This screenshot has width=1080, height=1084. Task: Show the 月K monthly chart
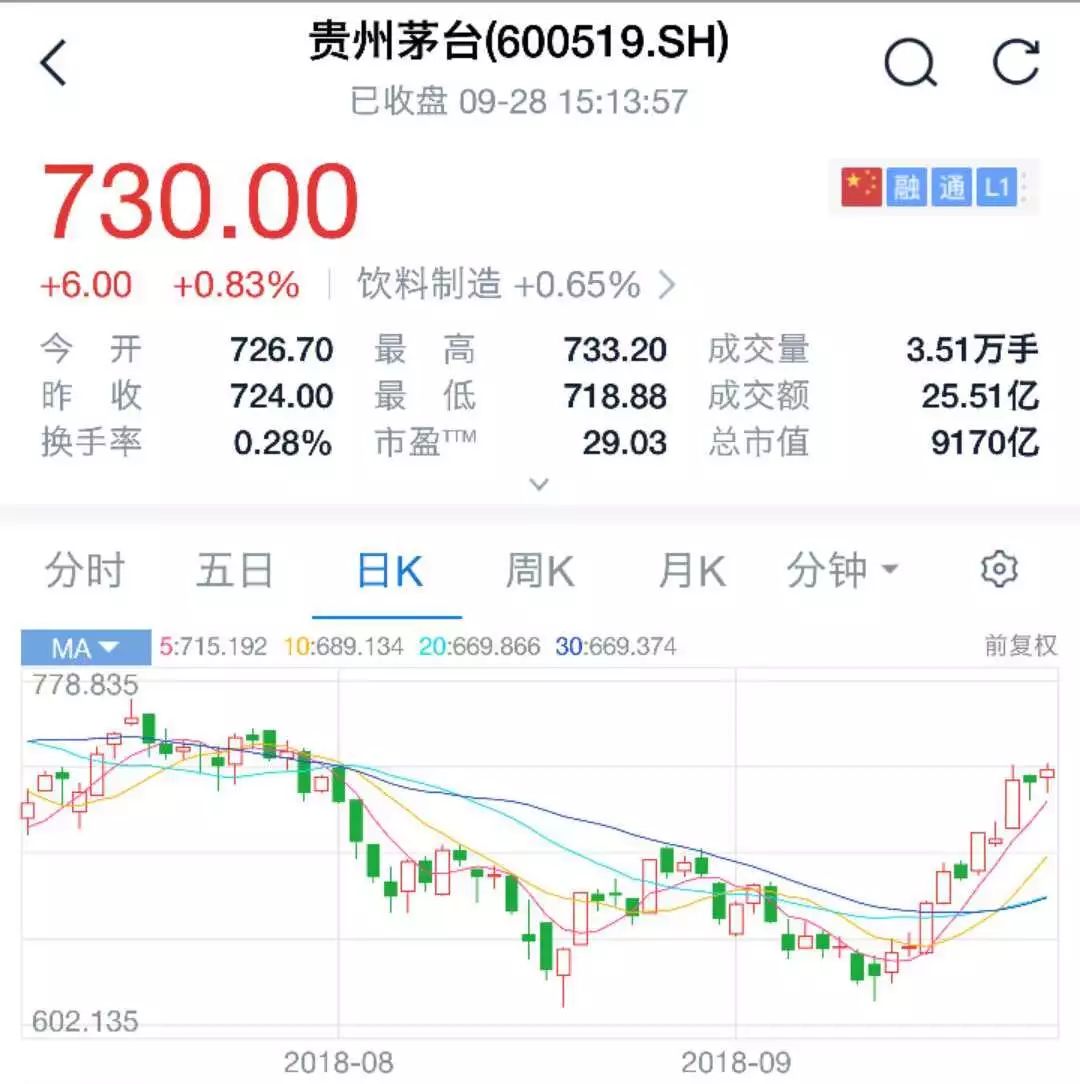[691, 572]
